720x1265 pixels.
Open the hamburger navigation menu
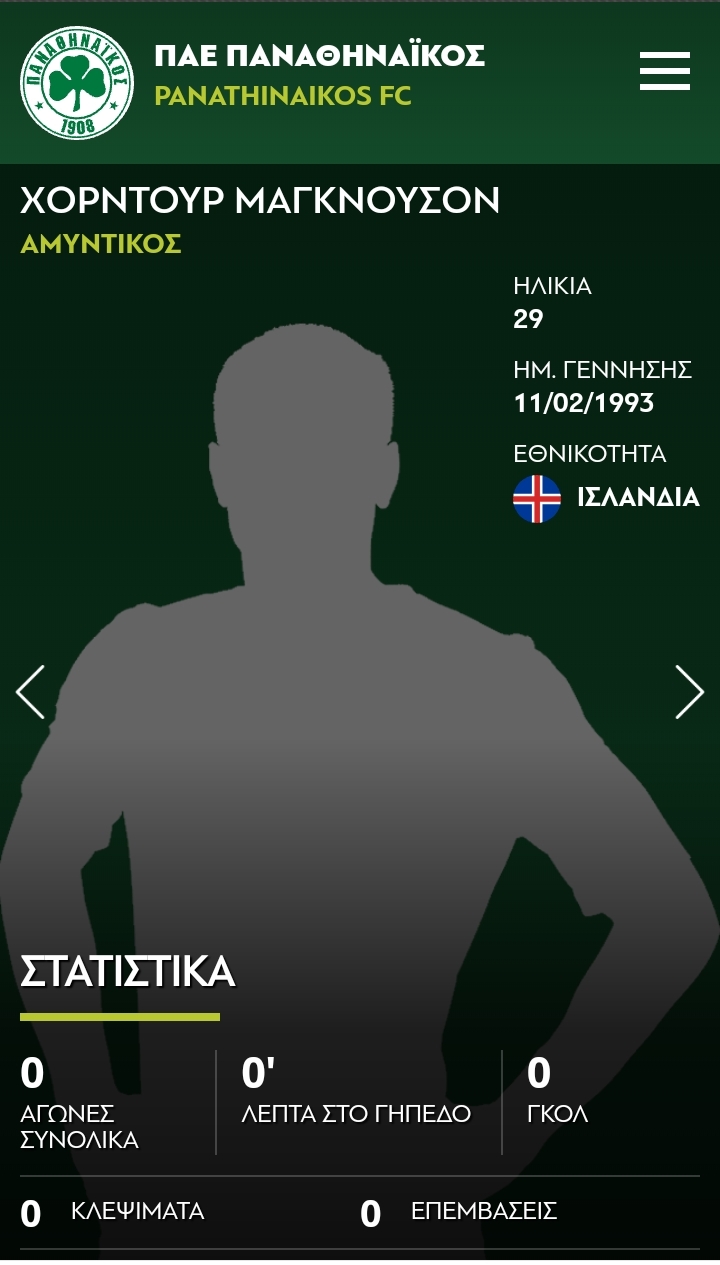click(665, 71)
